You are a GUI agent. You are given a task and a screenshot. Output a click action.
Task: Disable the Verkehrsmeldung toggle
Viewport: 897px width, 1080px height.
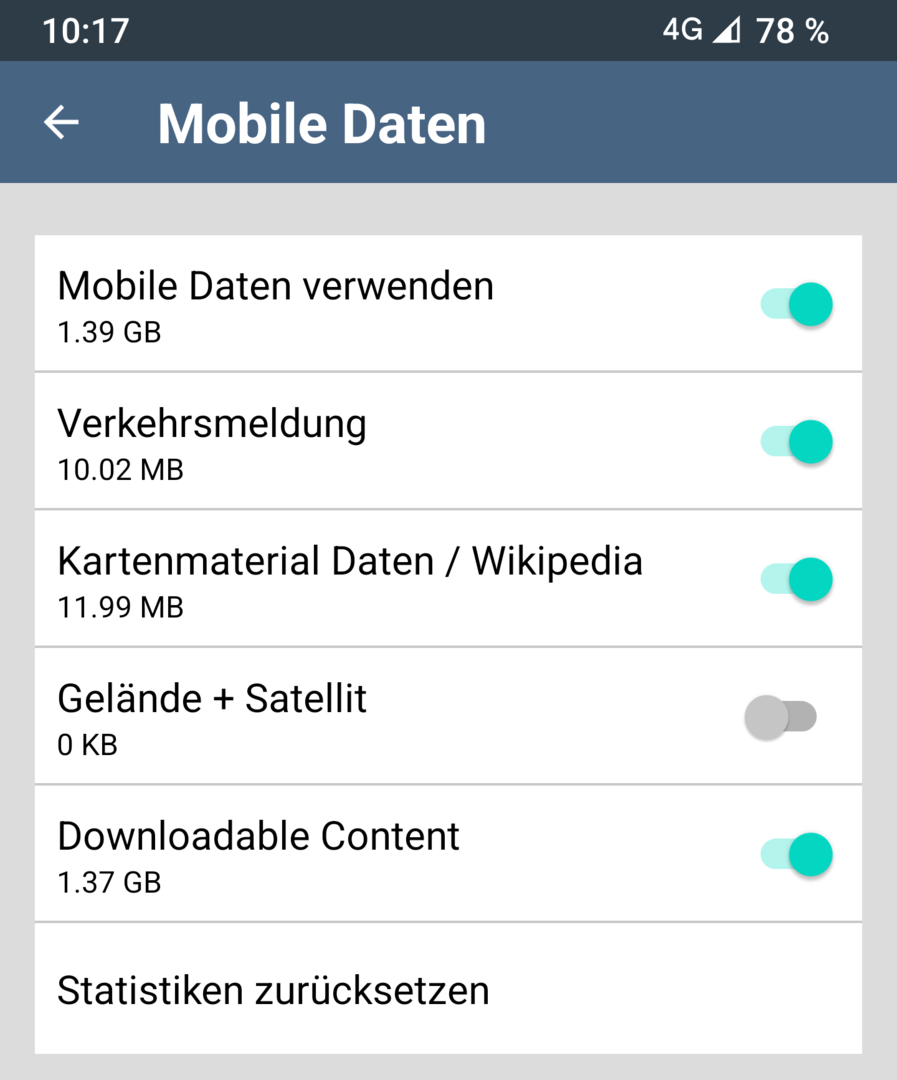pos(796,441)
